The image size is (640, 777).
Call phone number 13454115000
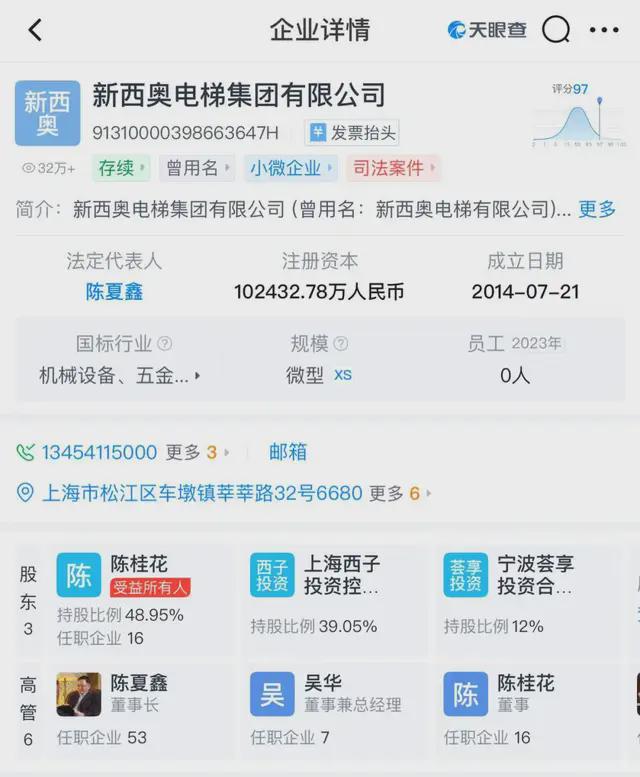pos(99,452)
